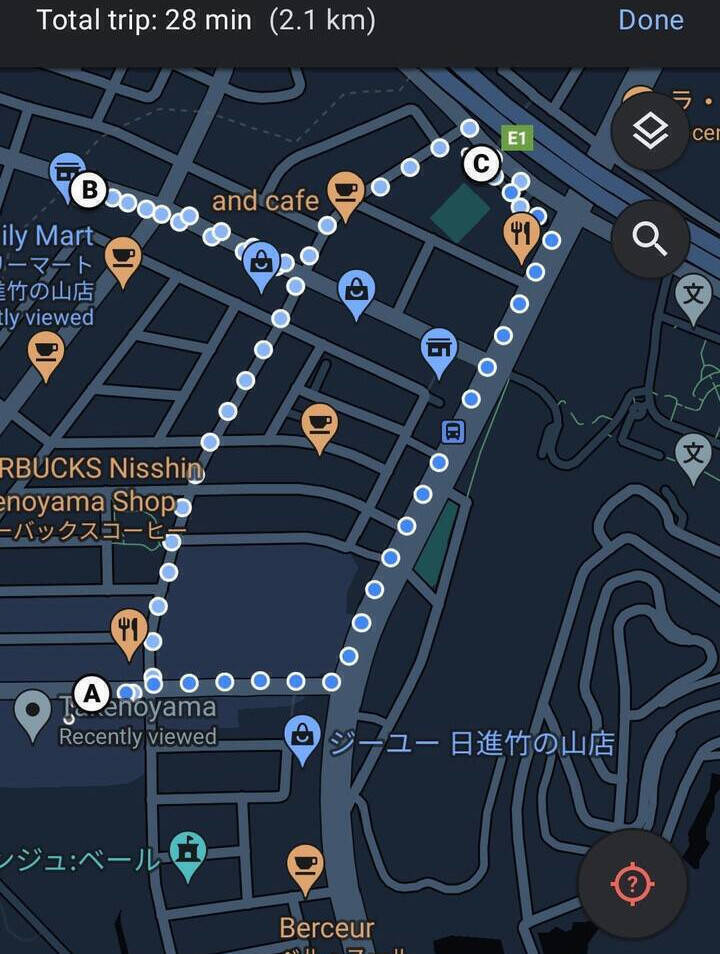Tap the 'and cafe' place name
Screen dimensions: 720x954
tap(266, 200)
